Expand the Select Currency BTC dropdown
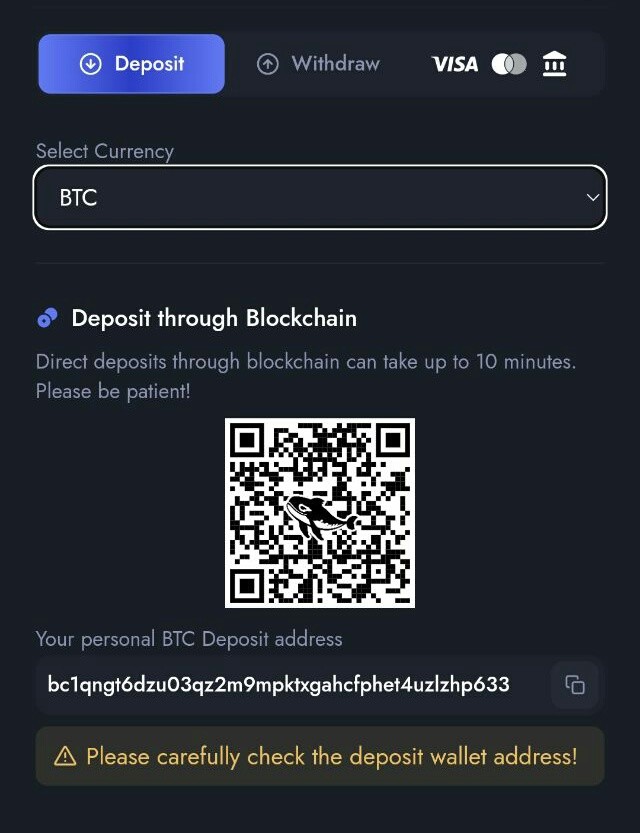This screenshot has width=640, height=833. (320, 197)
